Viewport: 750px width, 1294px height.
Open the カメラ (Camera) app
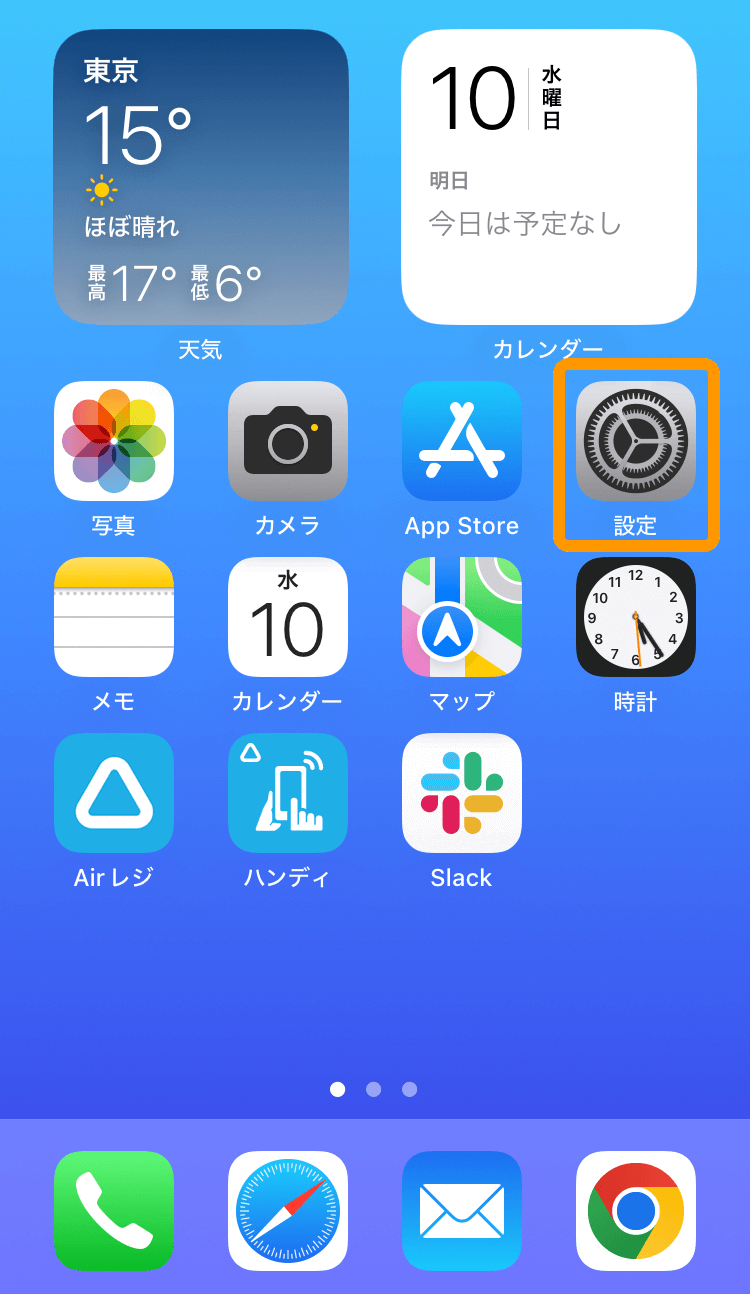pos(288,441)
